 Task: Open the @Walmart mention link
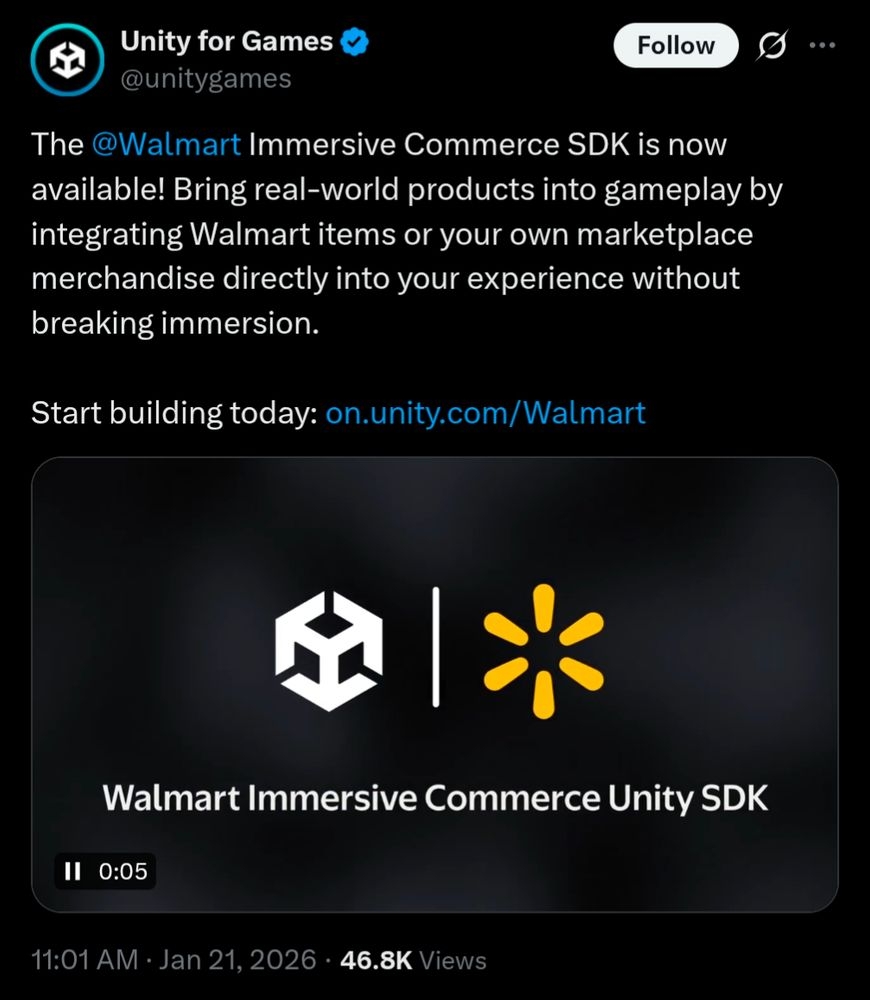(166, 145)
